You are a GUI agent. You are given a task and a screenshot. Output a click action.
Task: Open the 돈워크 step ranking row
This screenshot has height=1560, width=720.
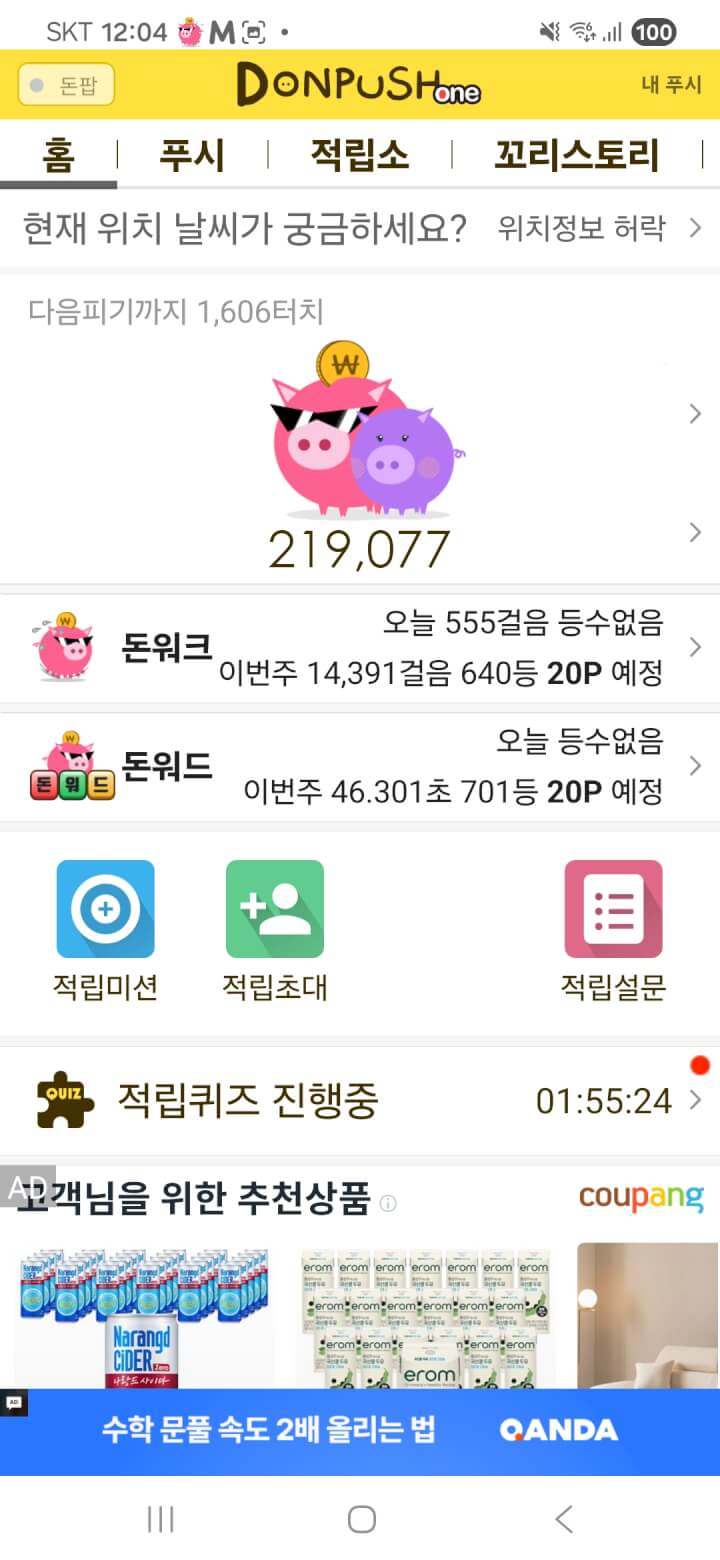[x=360, y=648]
